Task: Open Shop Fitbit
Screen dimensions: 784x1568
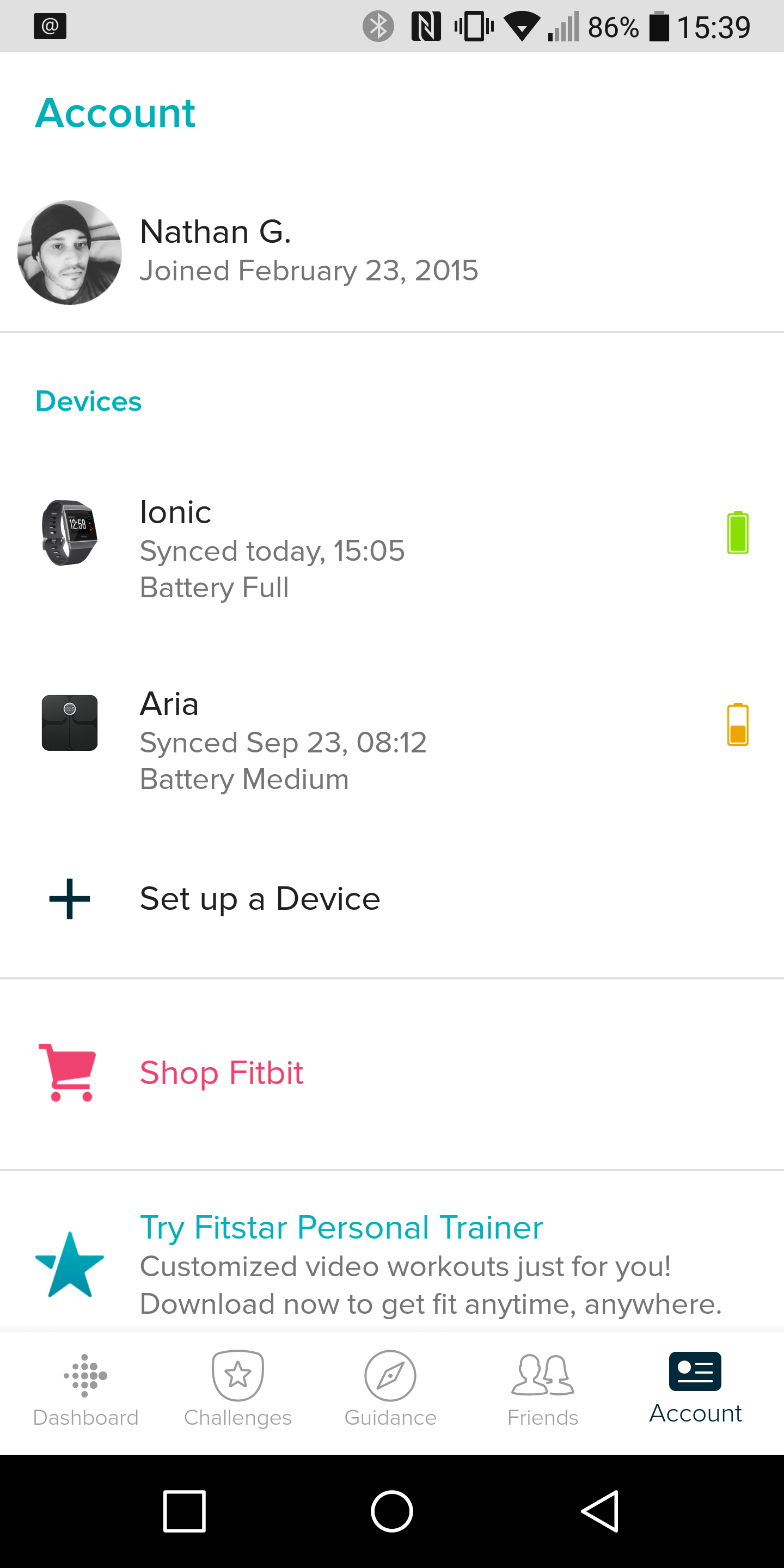Action: [x=222, y=1073]
